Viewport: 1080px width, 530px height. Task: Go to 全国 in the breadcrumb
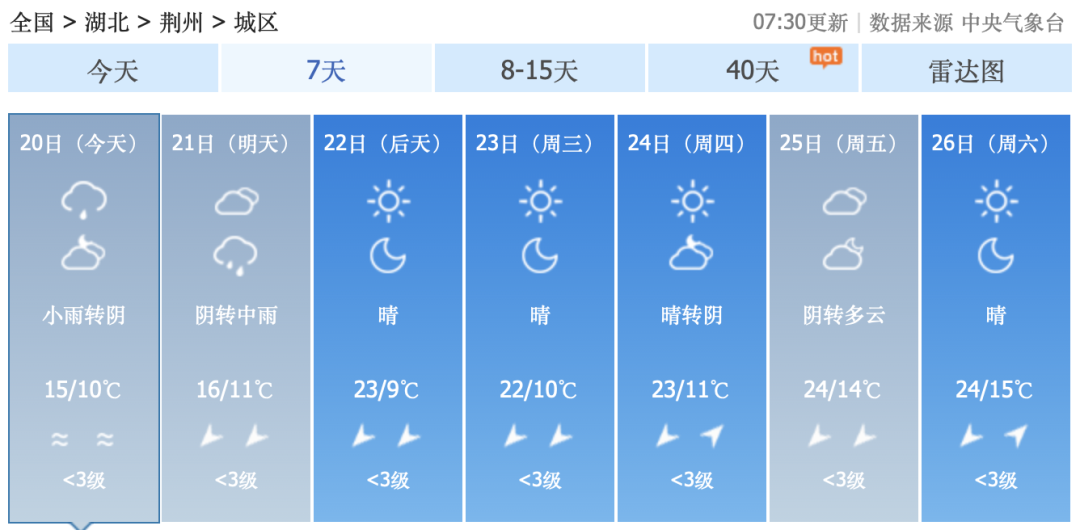coord(32,22)
